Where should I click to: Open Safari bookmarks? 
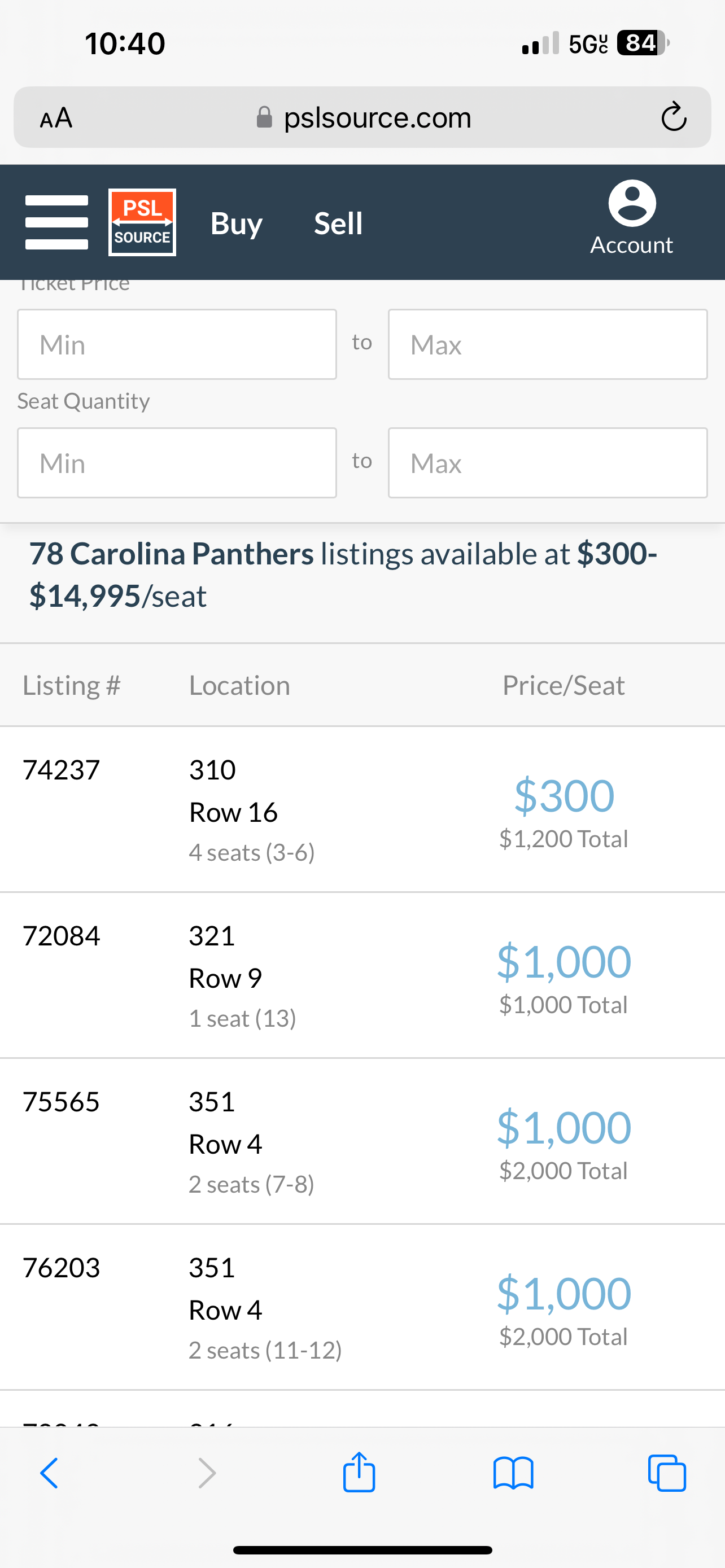tap(513, 1474)
